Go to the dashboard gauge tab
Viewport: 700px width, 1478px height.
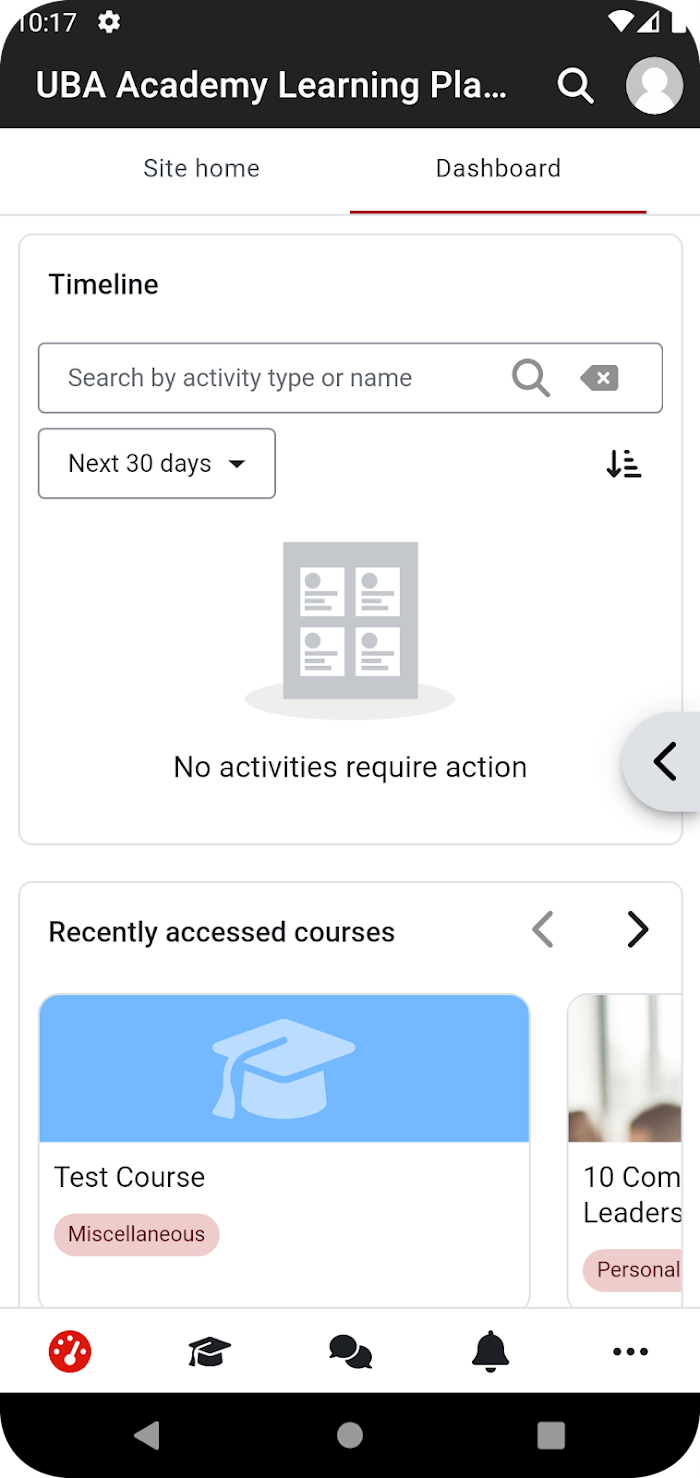pos(70,1352)
